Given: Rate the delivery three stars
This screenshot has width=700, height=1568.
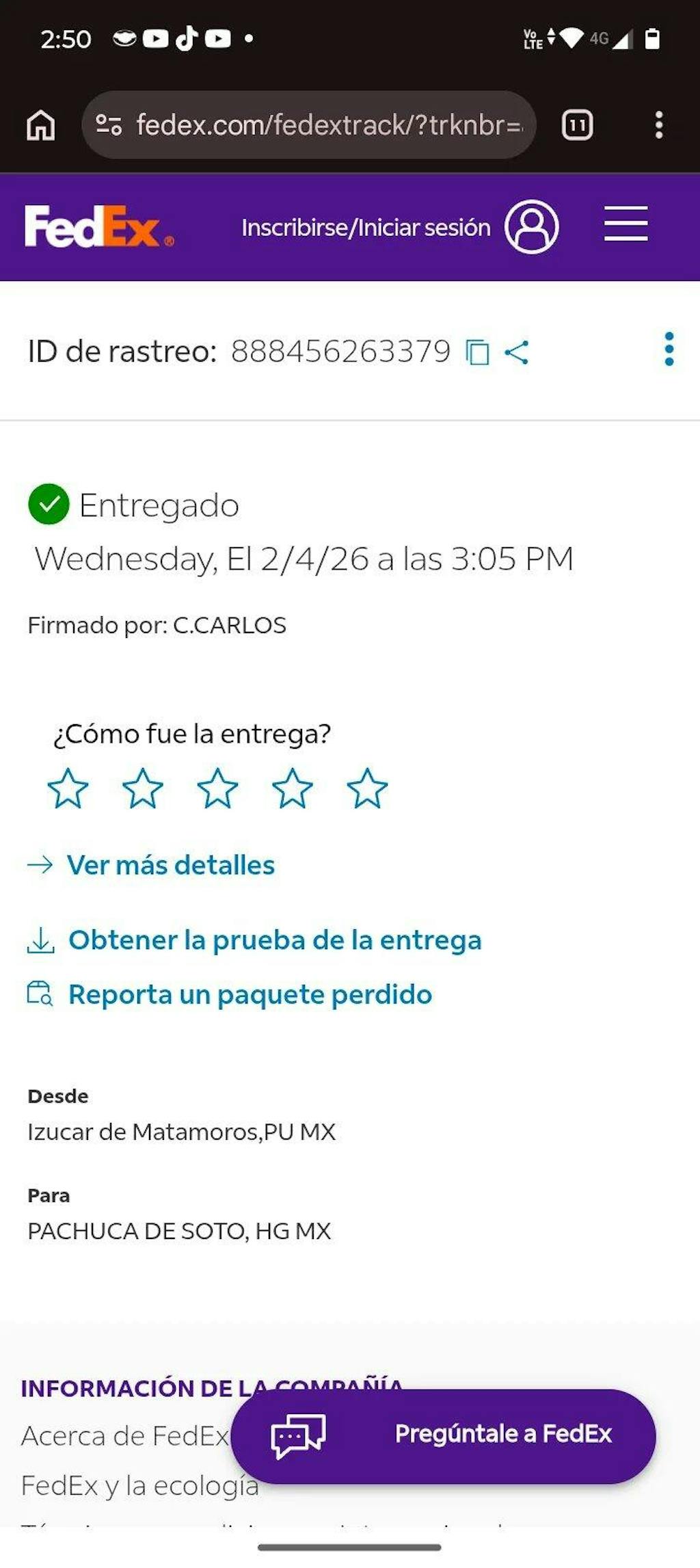Looking at the screenshot, I should coord(217,788).
